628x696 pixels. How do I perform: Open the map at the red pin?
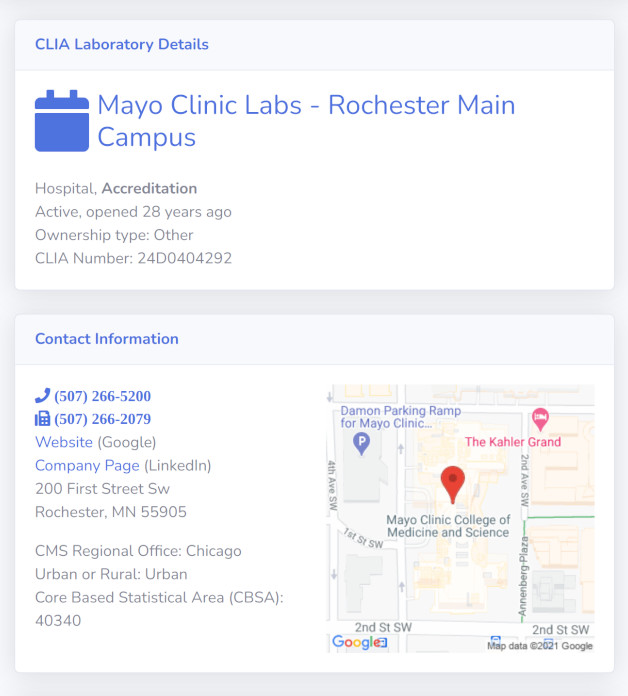tap(453, 484)
